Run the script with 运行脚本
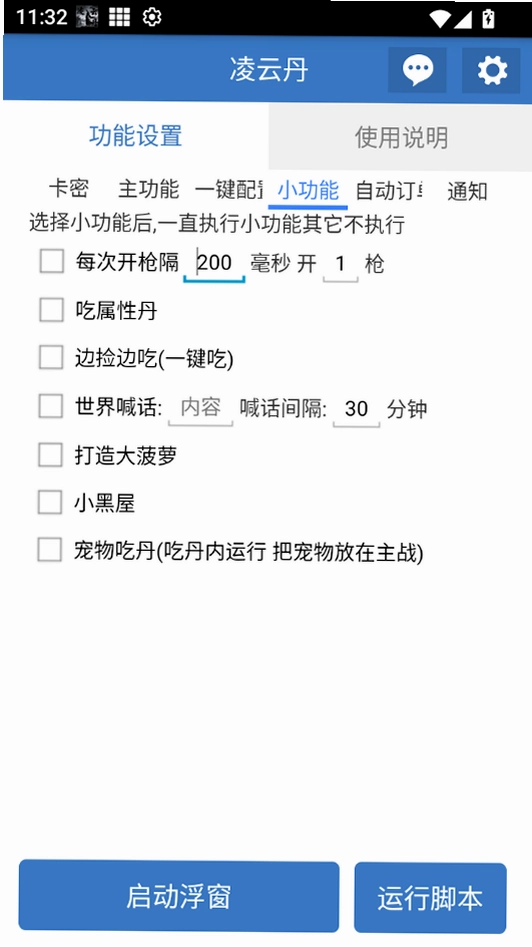Viewport: 532px width, 947px height. (x=430, y=898)
